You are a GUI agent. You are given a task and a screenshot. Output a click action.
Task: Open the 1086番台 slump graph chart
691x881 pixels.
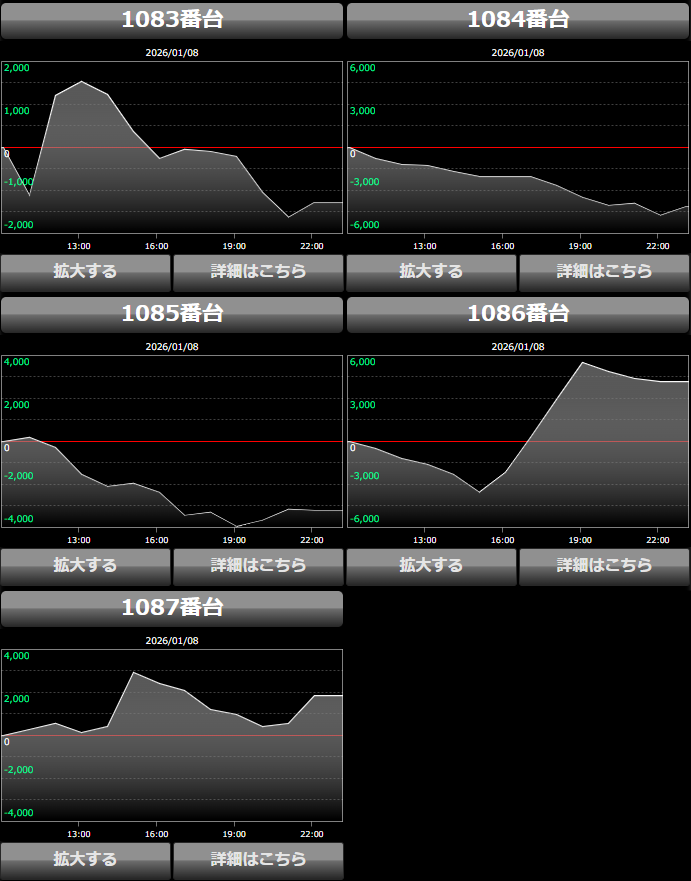(x=518, y=441)
